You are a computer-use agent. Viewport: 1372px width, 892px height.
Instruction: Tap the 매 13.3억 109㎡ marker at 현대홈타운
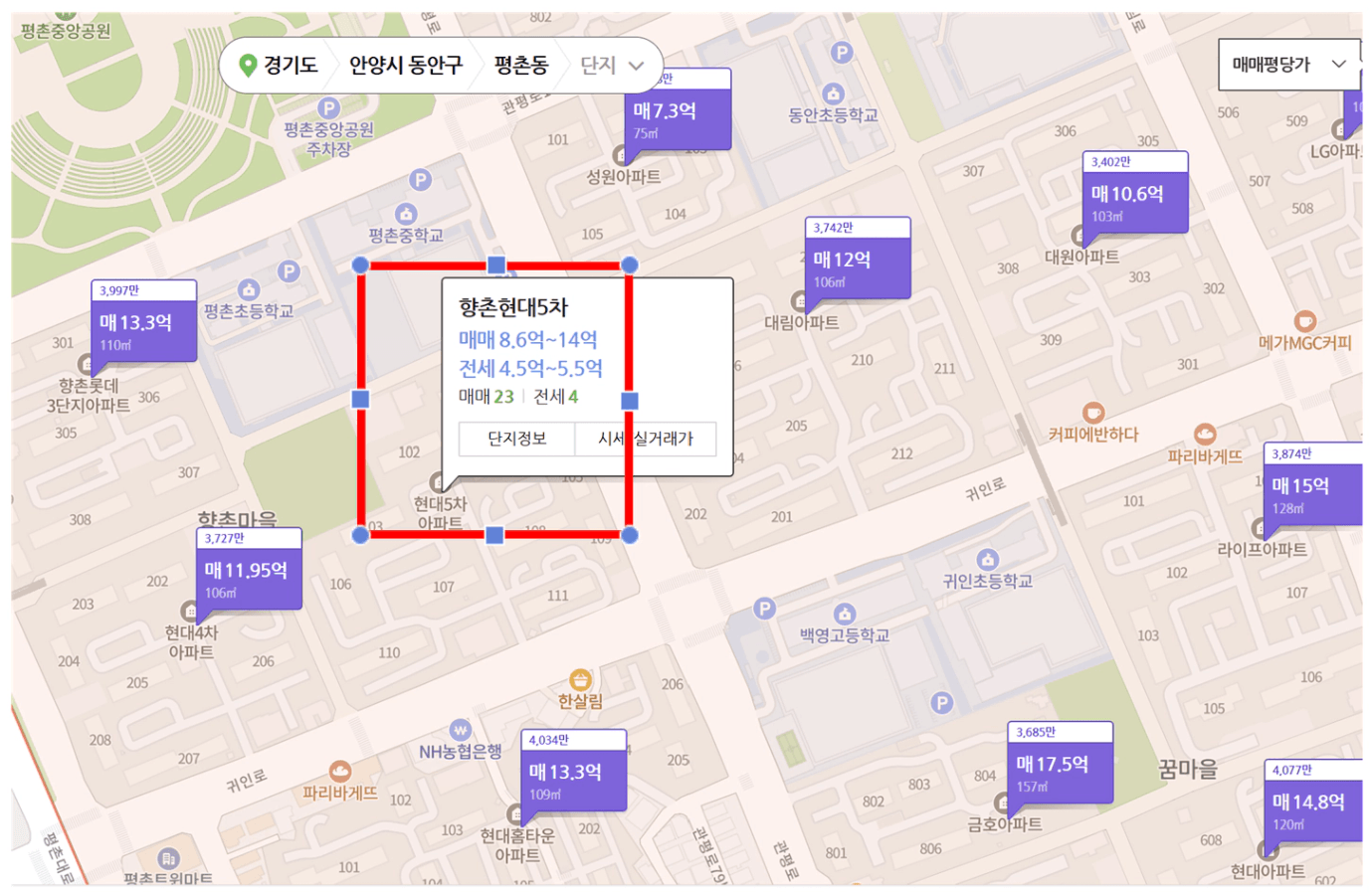pyautogui.click(x=574, y=771)
